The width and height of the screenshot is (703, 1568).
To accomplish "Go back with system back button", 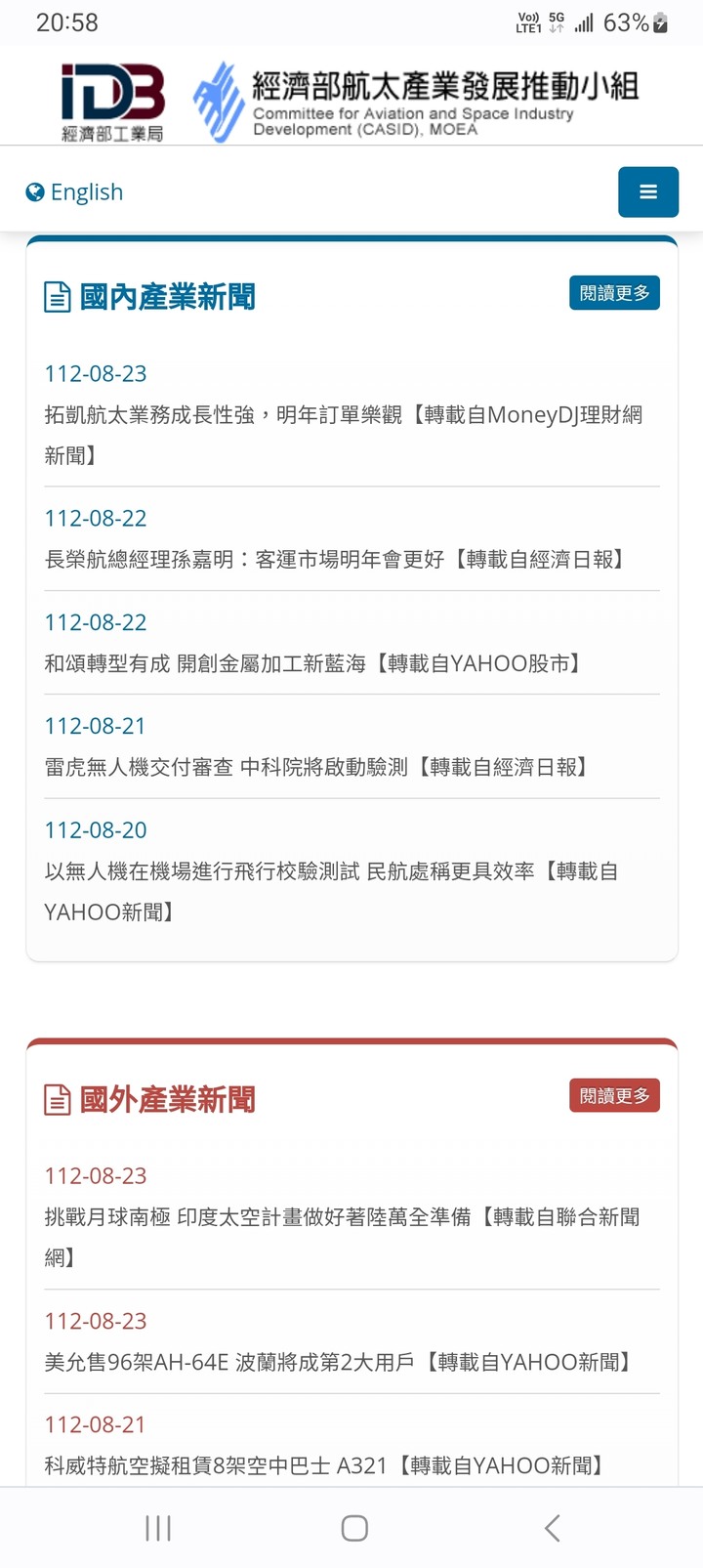I will point(552,1528).
